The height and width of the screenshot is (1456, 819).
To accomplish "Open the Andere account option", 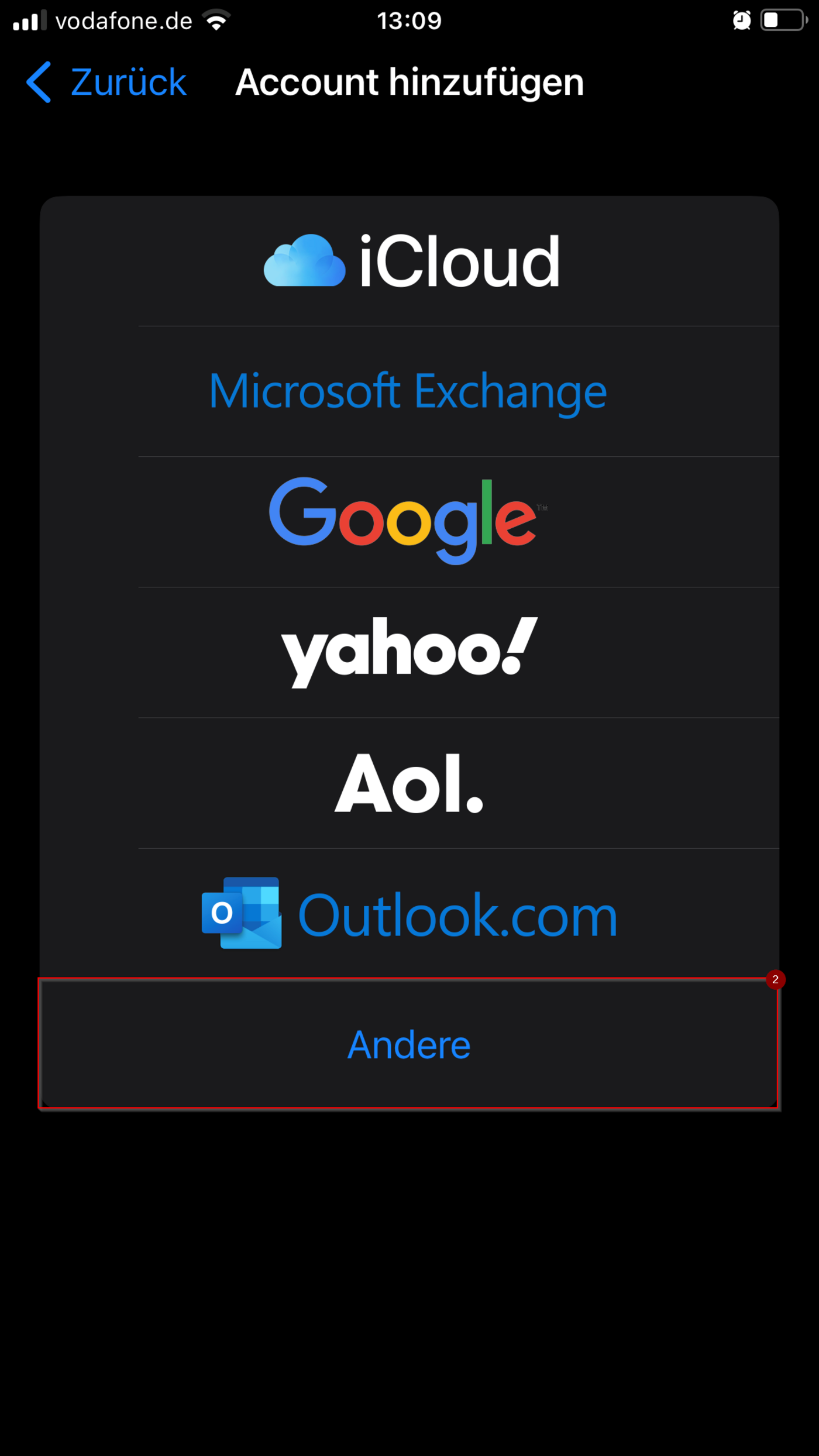I will 408,1044.
